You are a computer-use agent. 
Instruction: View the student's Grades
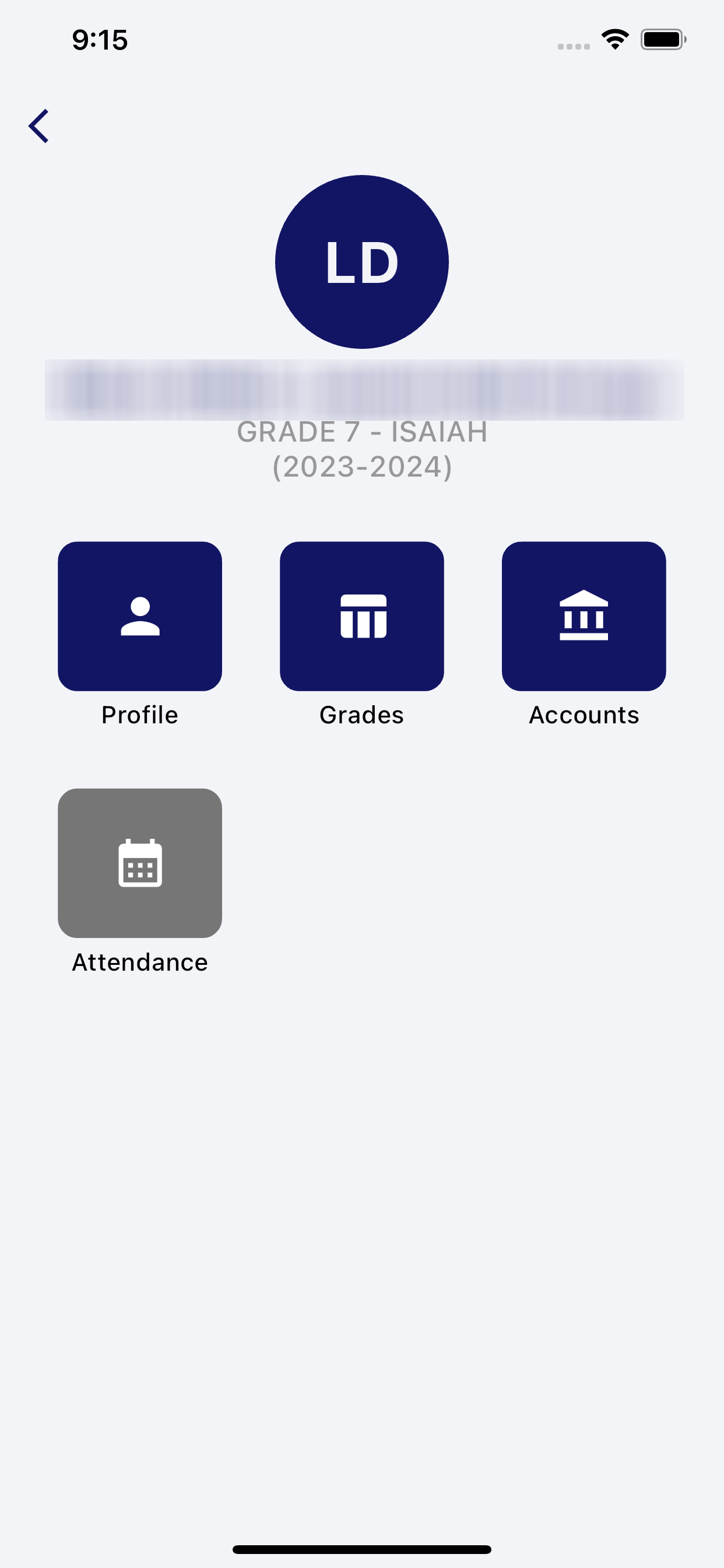tap(362, 616)
